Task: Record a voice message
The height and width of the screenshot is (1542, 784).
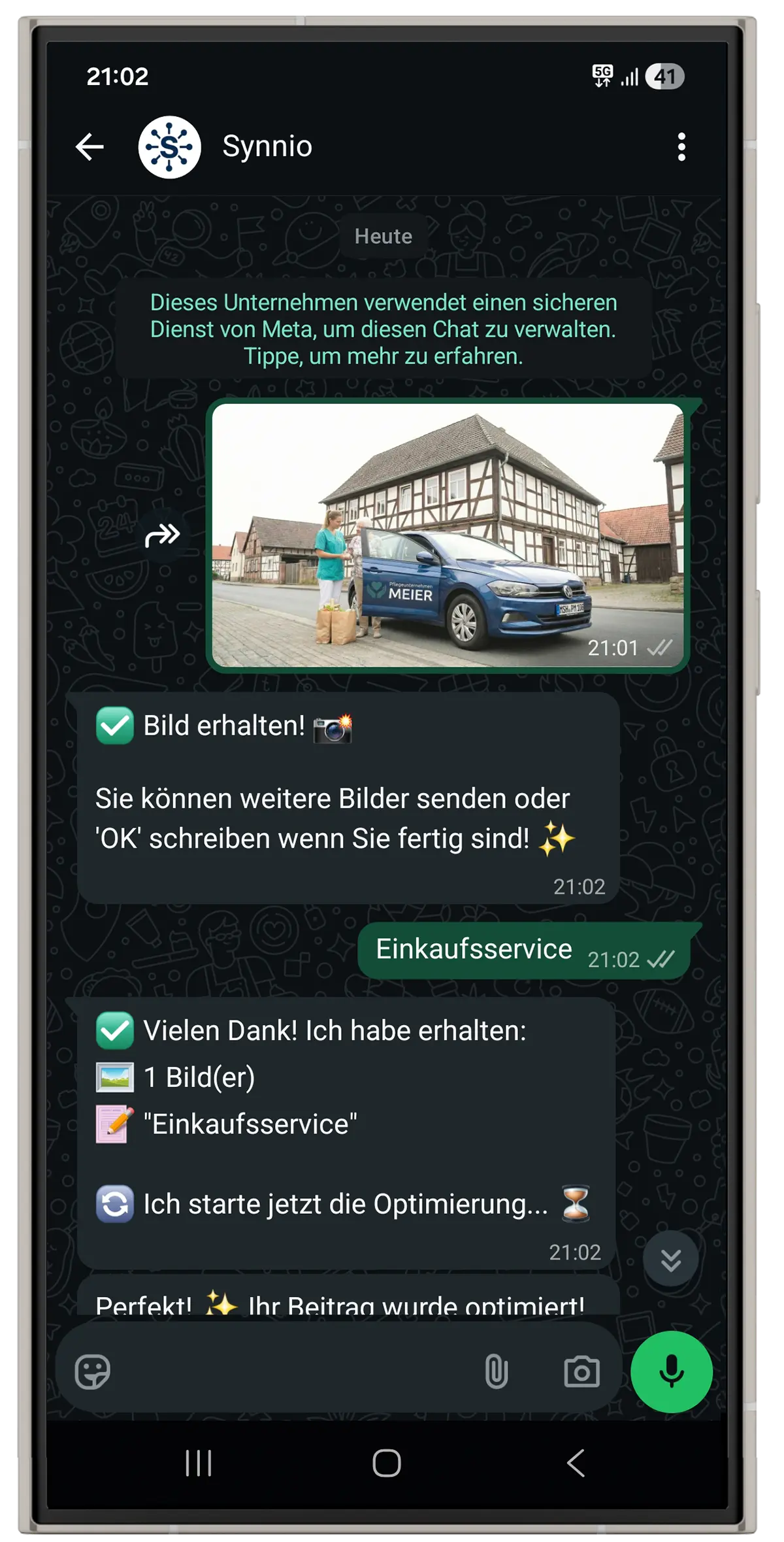Action: [x=671, y=1371]
